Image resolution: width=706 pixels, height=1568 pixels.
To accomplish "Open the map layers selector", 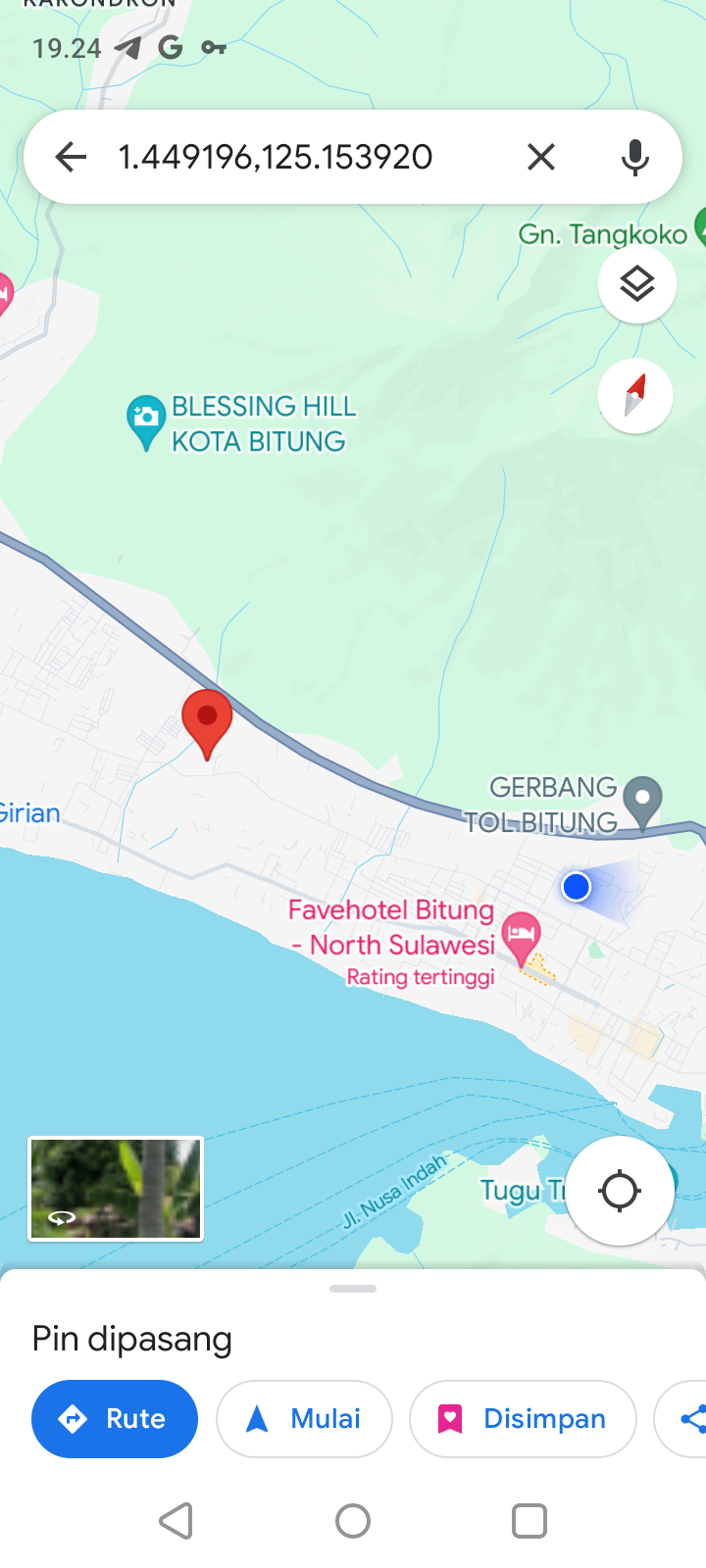I will (x=637, y=284).
